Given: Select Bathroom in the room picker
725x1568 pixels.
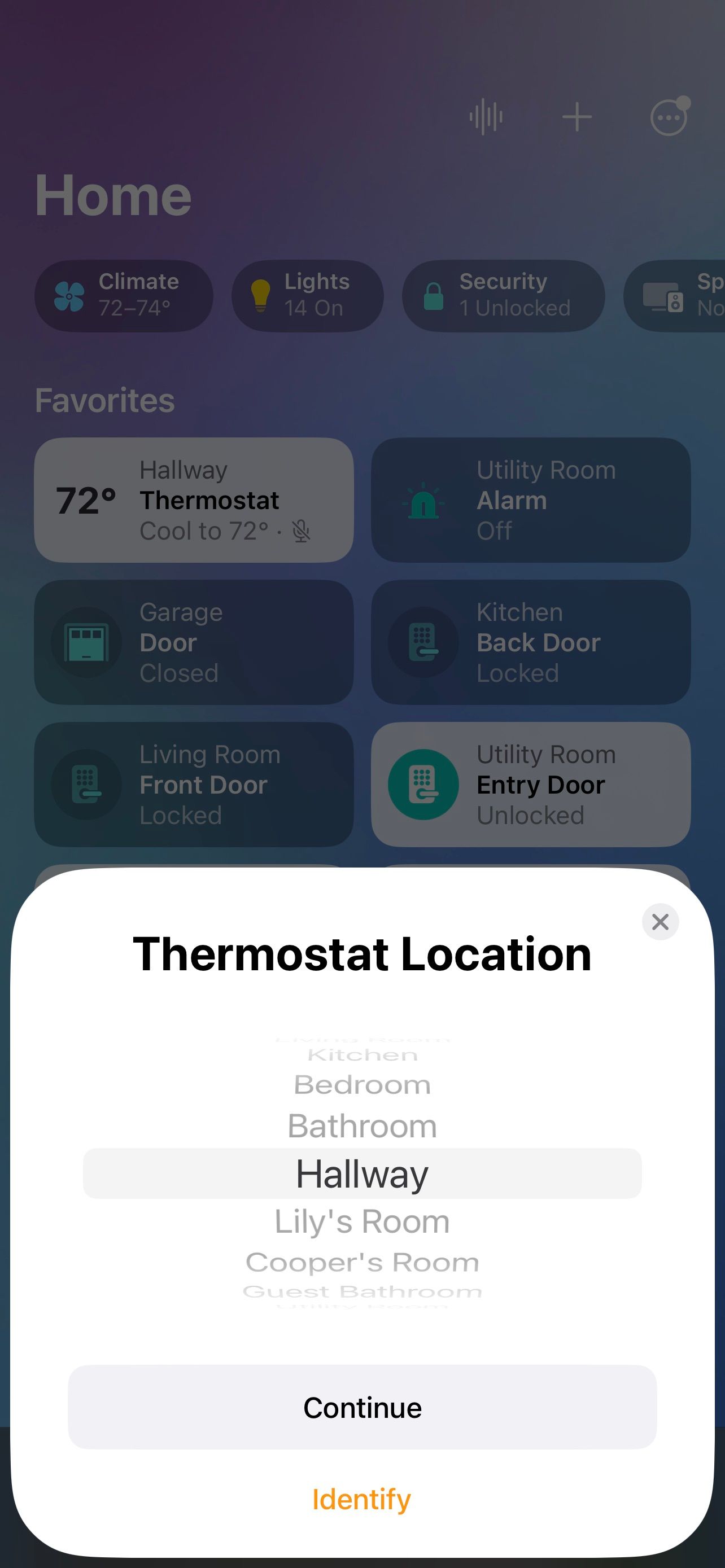Looking at the screenshot, I should (362, 1127).
